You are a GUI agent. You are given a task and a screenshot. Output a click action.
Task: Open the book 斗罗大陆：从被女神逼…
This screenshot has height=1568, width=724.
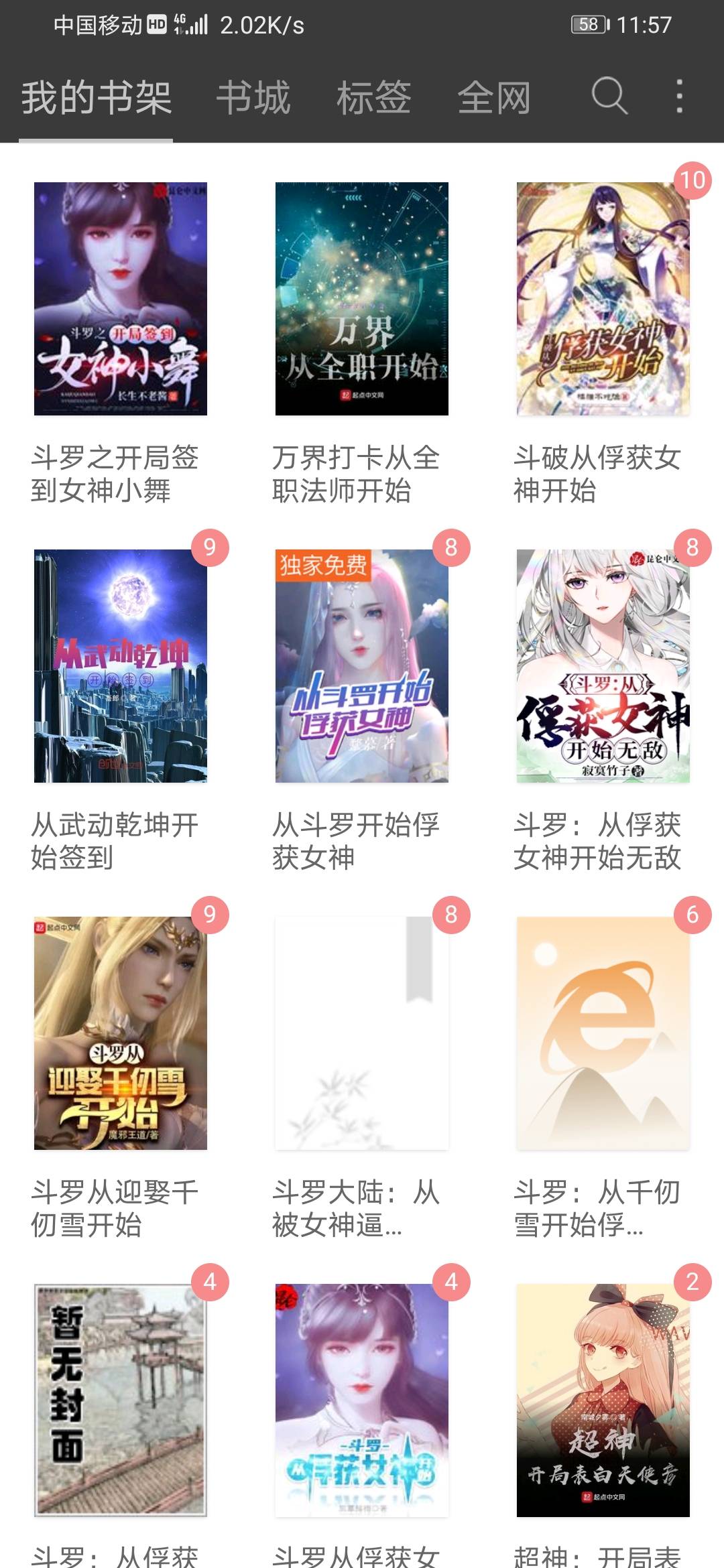[362, 1033]
